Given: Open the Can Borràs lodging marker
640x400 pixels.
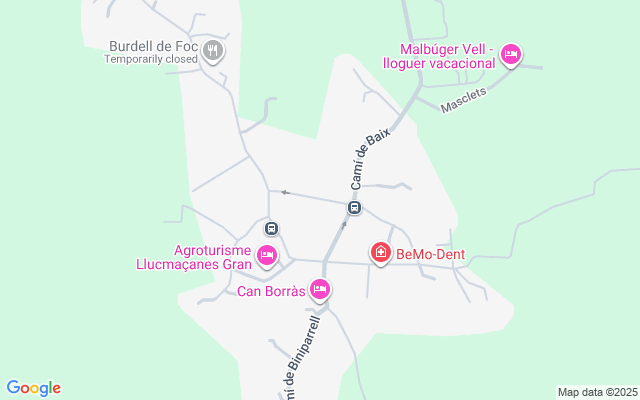Looking at the screenshot, I should 320,290.
